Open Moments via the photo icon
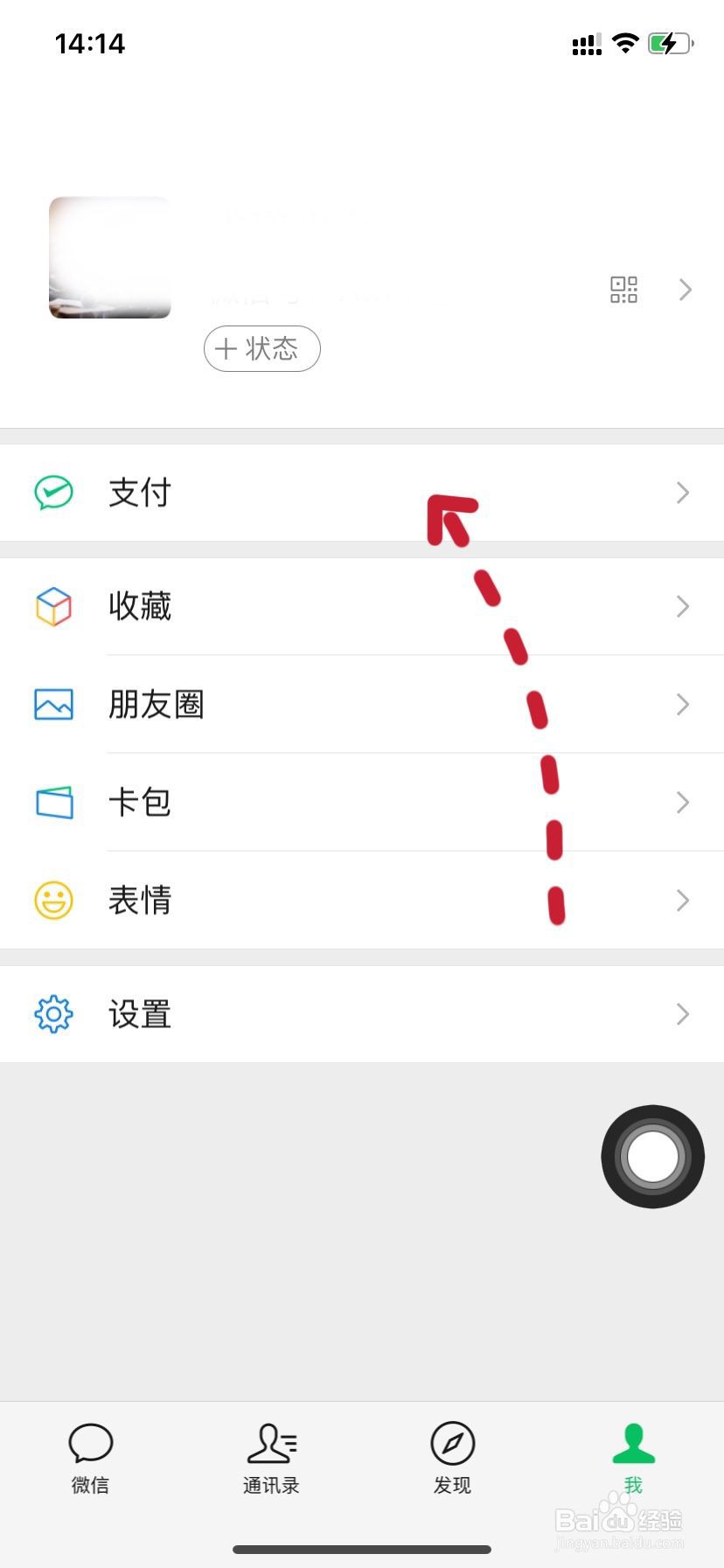Viewport: 724px width, 1568px height. 52,703
